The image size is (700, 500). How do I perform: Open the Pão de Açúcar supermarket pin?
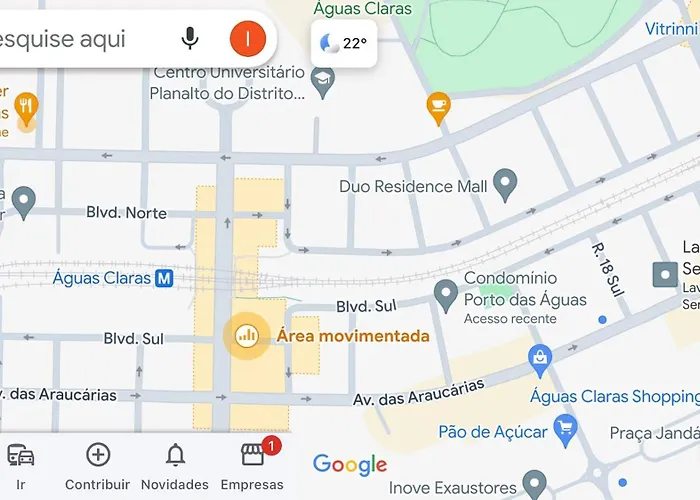[x=566, y=428]
